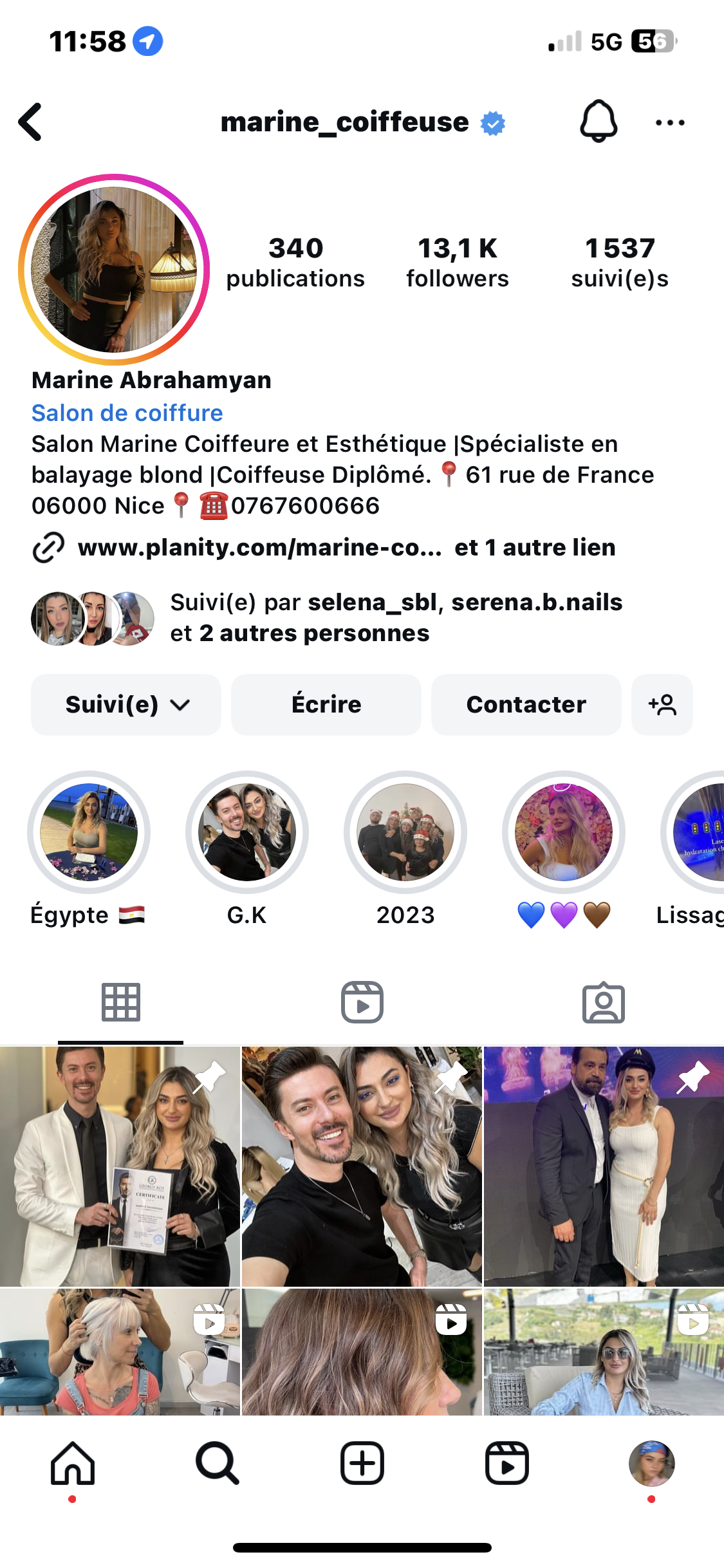Image resolution: width=724 pixels, height=1568 pixels.
Task: Go to the Home feed
Action: pyautogui.click(x=73, y=1463)
